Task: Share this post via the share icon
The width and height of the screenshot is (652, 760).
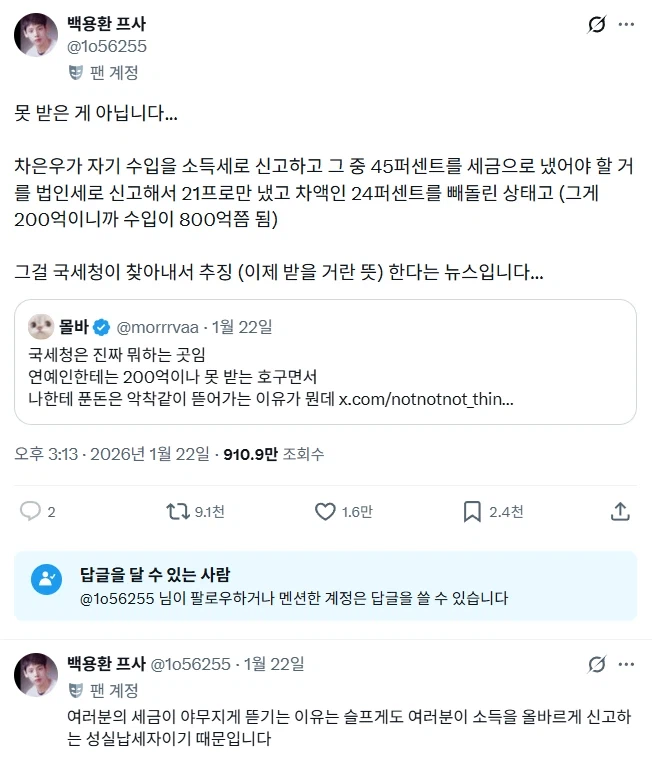Action: coord(619,511)
